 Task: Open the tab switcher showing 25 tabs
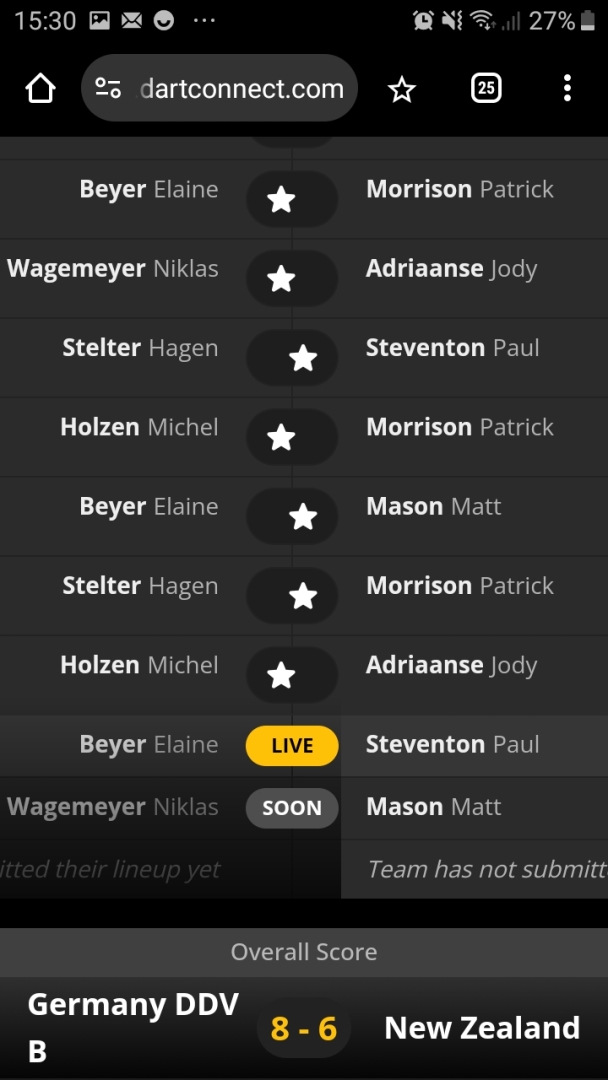[x=485, y=89]
